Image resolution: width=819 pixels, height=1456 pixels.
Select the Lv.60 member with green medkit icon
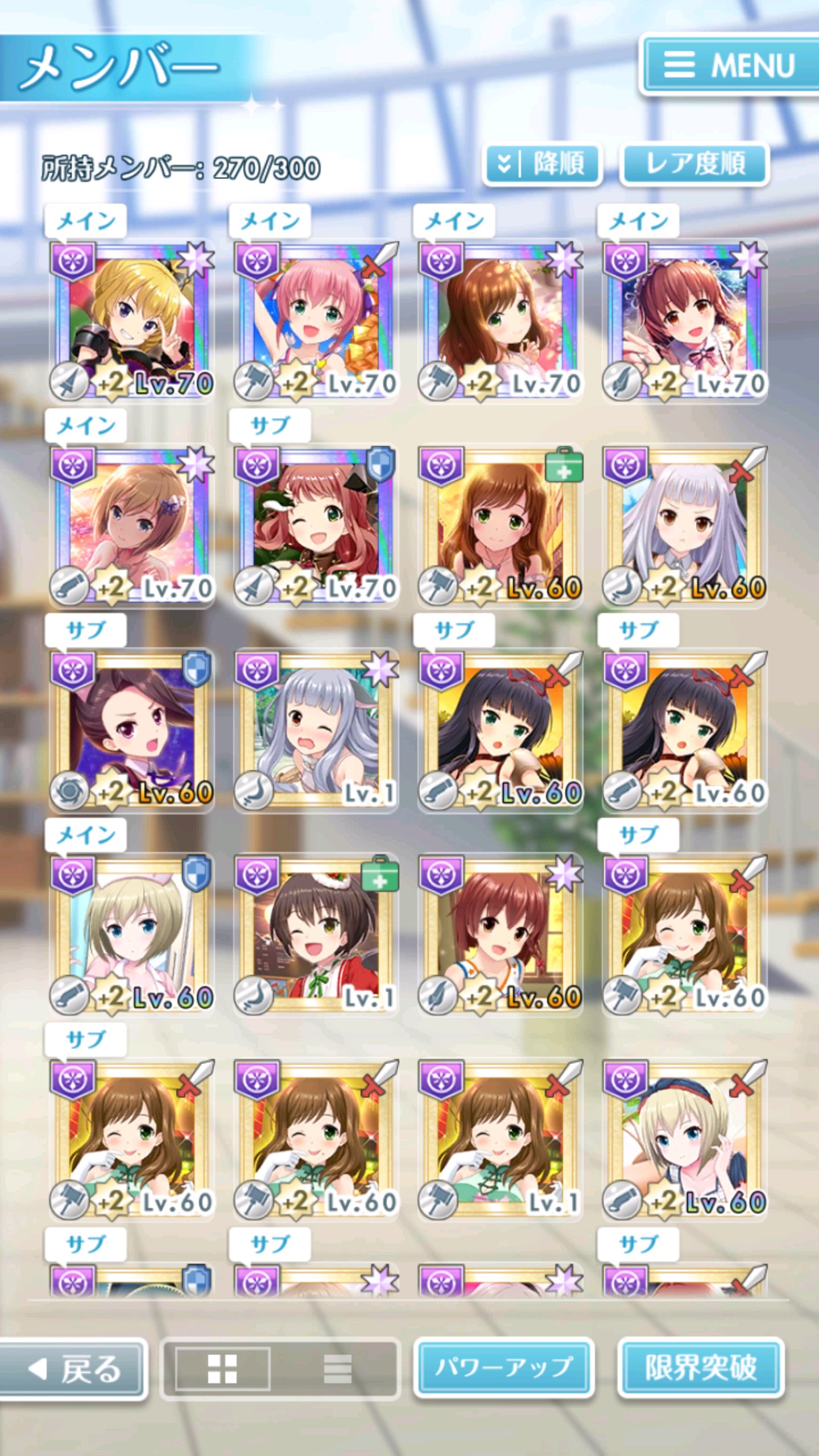pyautogui.click(x=500, y=526)
